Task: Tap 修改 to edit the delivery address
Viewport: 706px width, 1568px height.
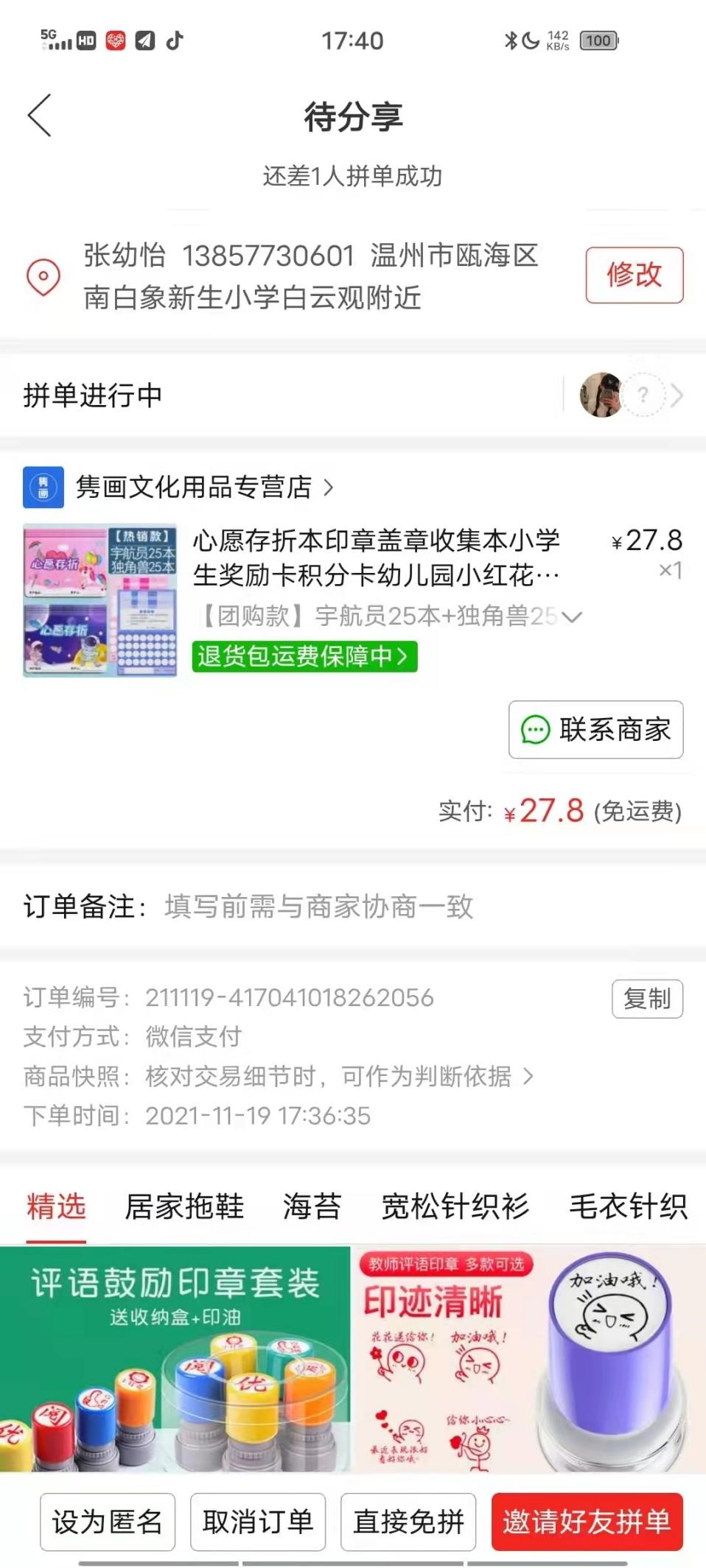Action: coord(634,275)
